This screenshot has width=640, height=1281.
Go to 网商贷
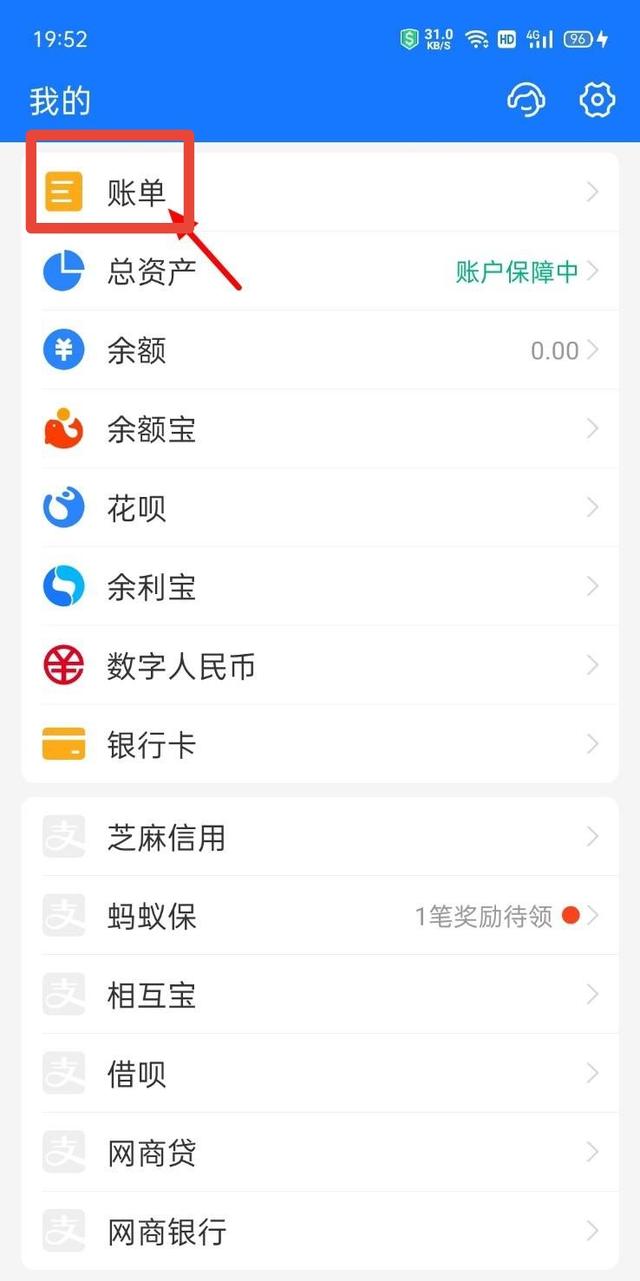[320, 1153]
